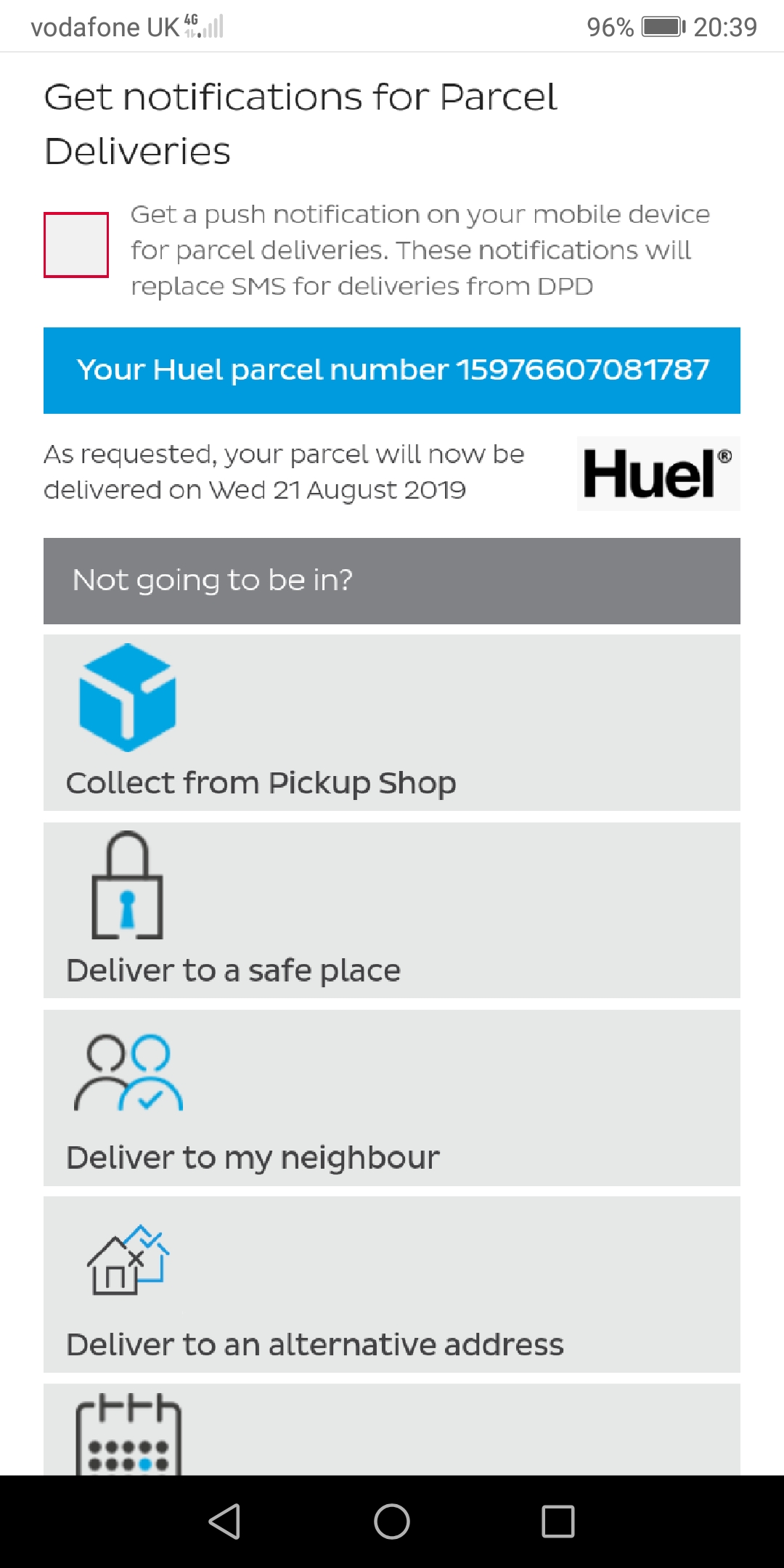
Task: Open Deliver to an alternative address
Action: pos(392,1285)
